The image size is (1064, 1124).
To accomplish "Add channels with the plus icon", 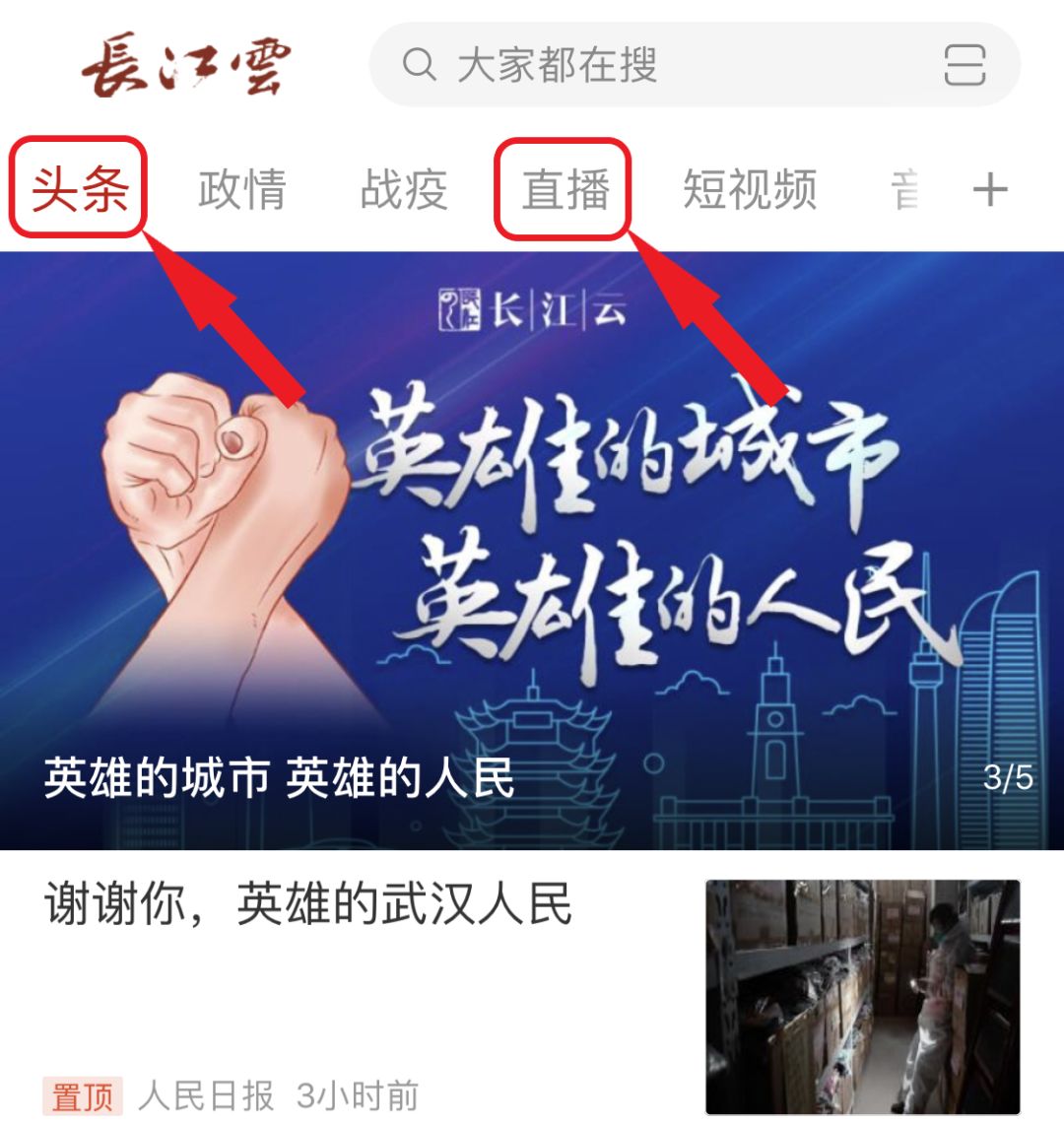I will [989, 189].
